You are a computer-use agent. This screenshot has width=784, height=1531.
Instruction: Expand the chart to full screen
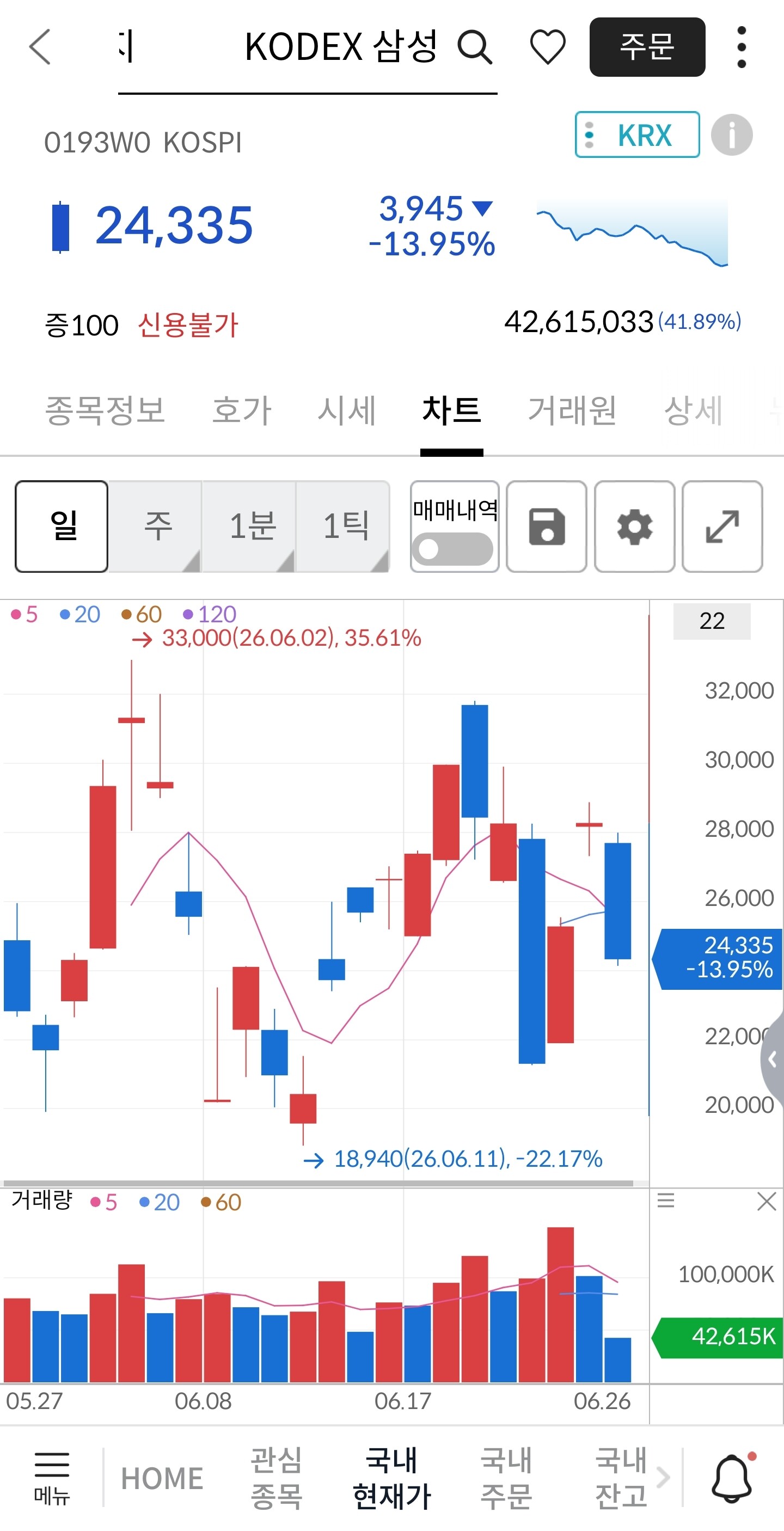[x=722, y=526]
